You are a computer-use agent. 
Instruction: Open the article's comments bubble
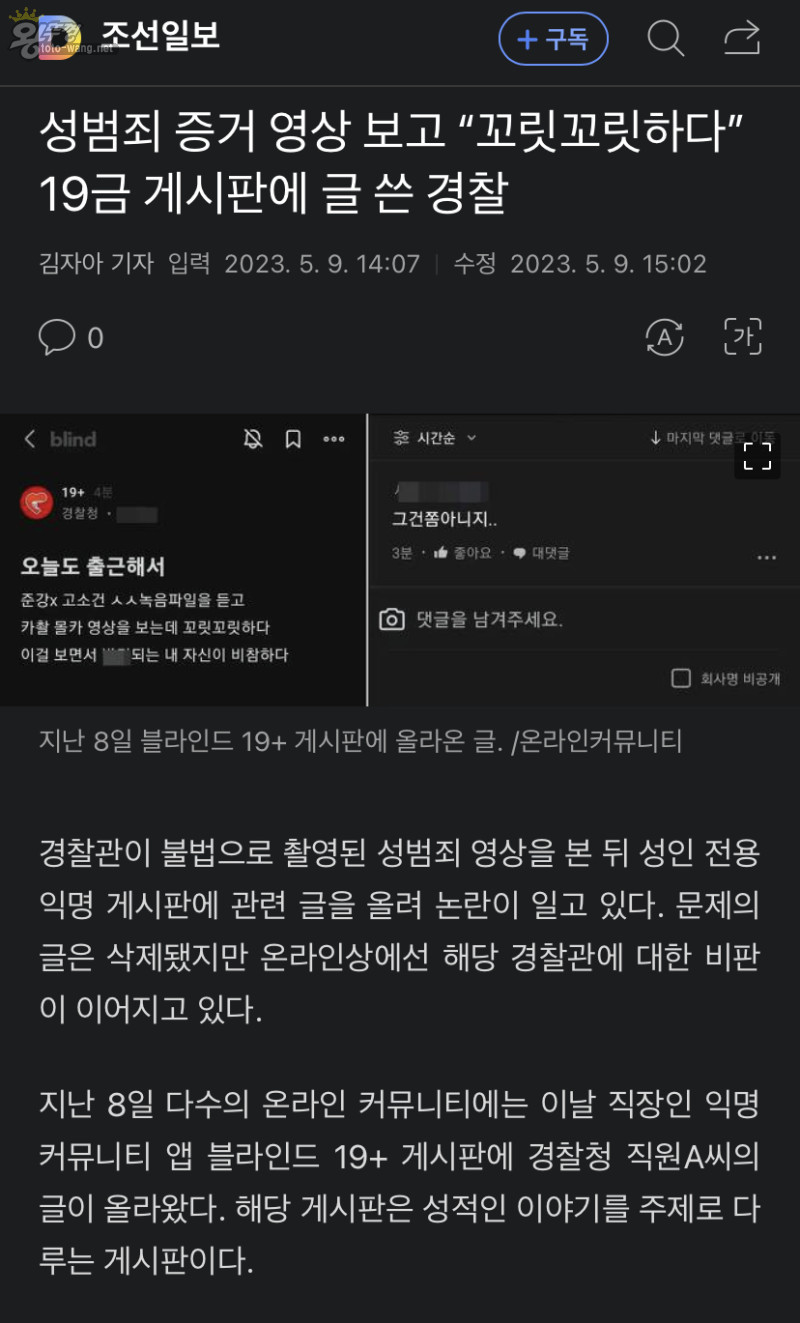pos(58,337)
